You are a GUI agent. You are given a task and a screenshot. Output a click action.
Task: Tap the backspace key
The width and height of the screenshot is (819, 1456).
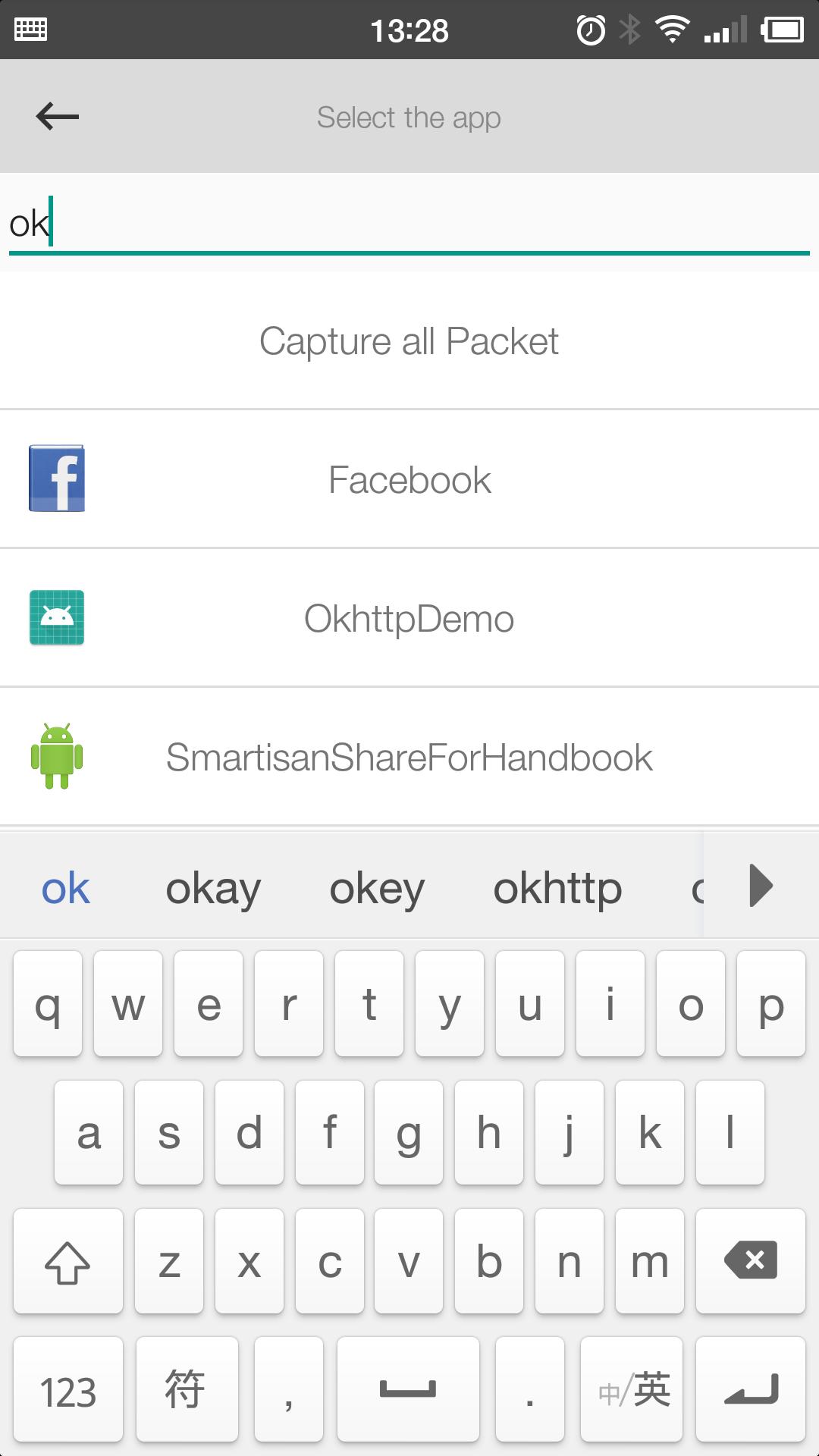coord(751,1260)
